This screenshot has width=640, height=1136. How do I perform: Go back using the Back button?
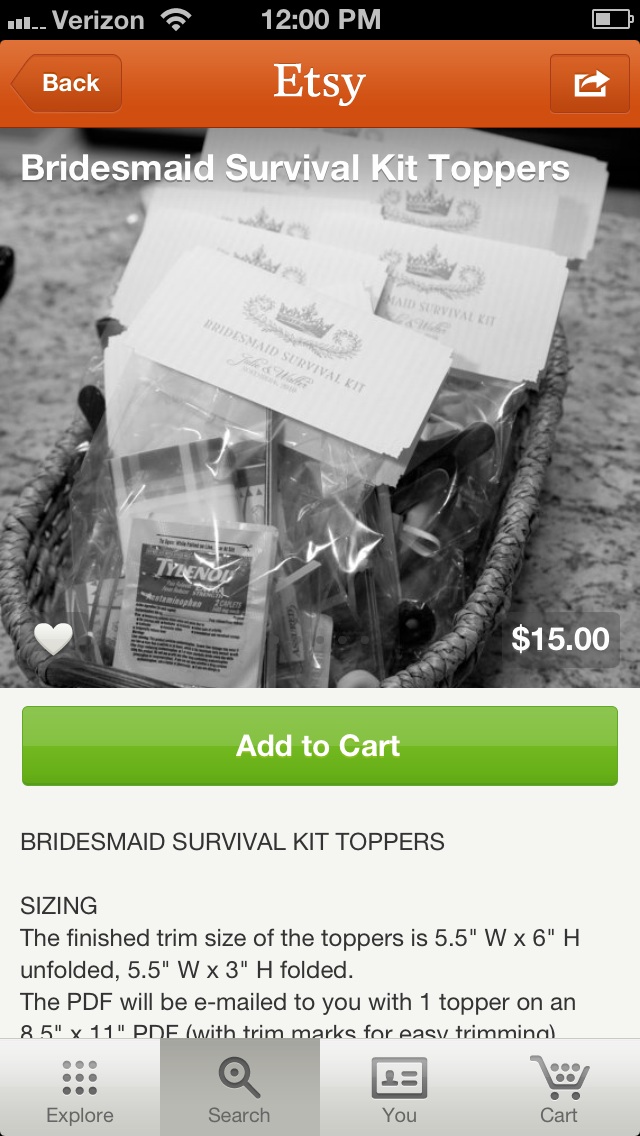[x=67, y=83]
